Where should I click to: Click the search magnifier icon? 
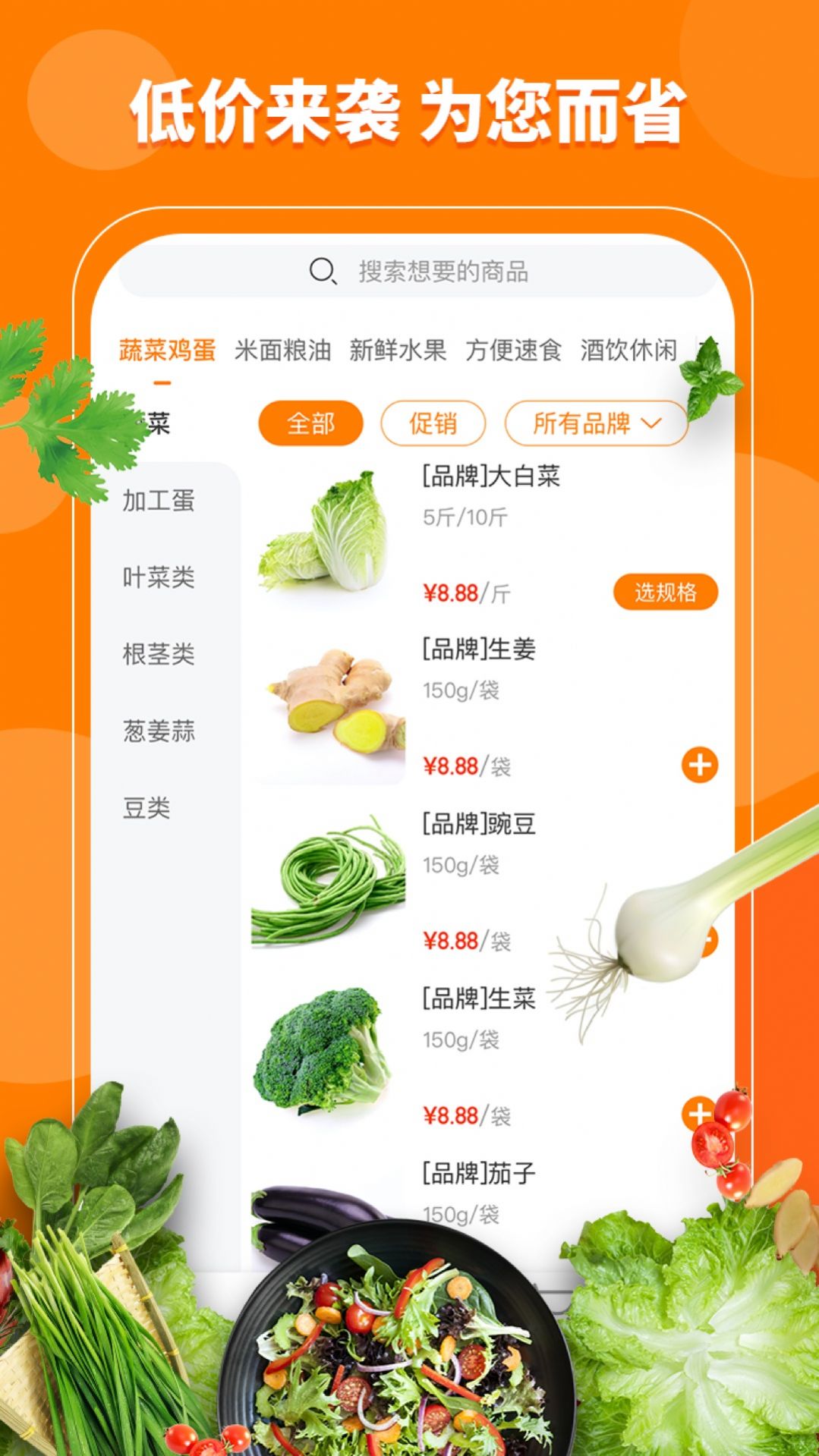322,270
